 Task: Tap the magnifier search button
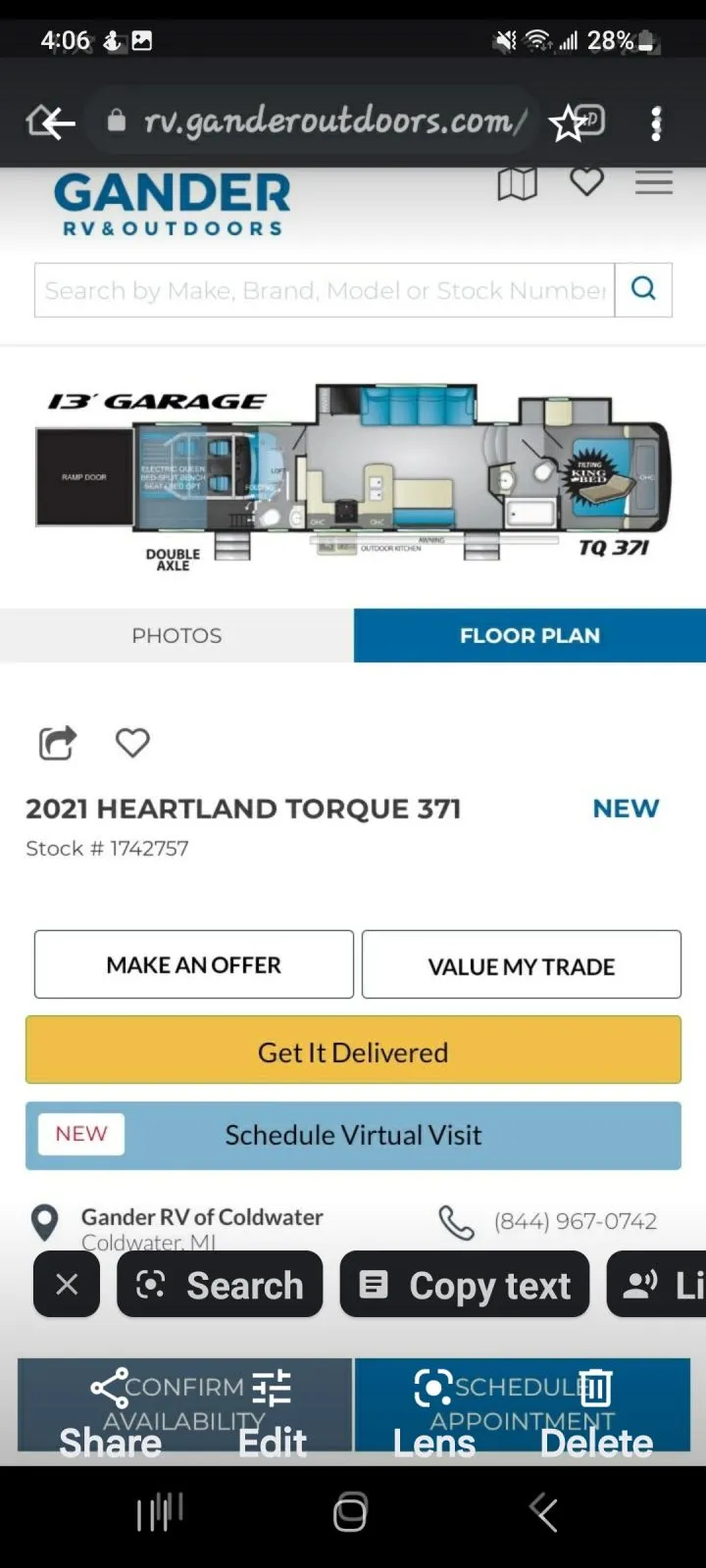tap(643, 290)
